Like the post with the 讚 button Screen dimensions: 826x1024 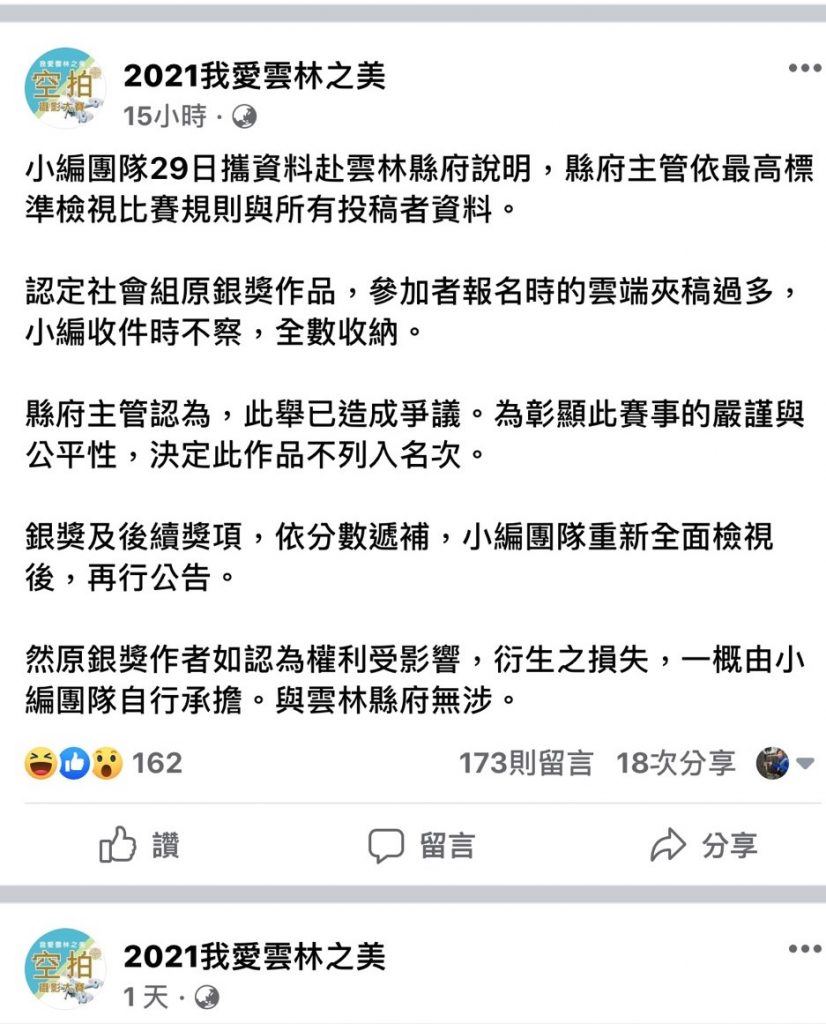point(140,846)
